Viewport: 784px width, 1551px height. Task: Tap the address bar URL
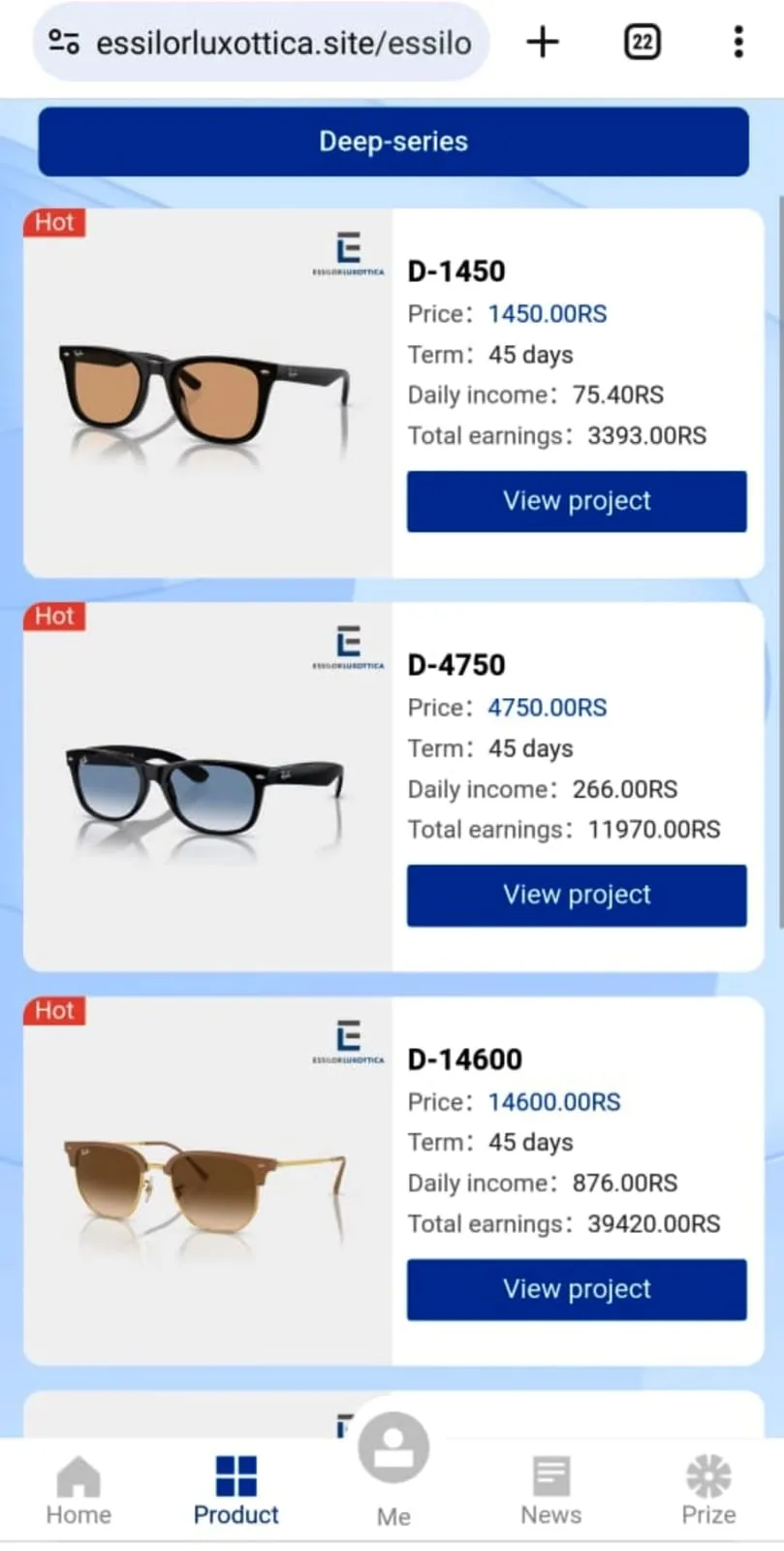tap(283, 43)
